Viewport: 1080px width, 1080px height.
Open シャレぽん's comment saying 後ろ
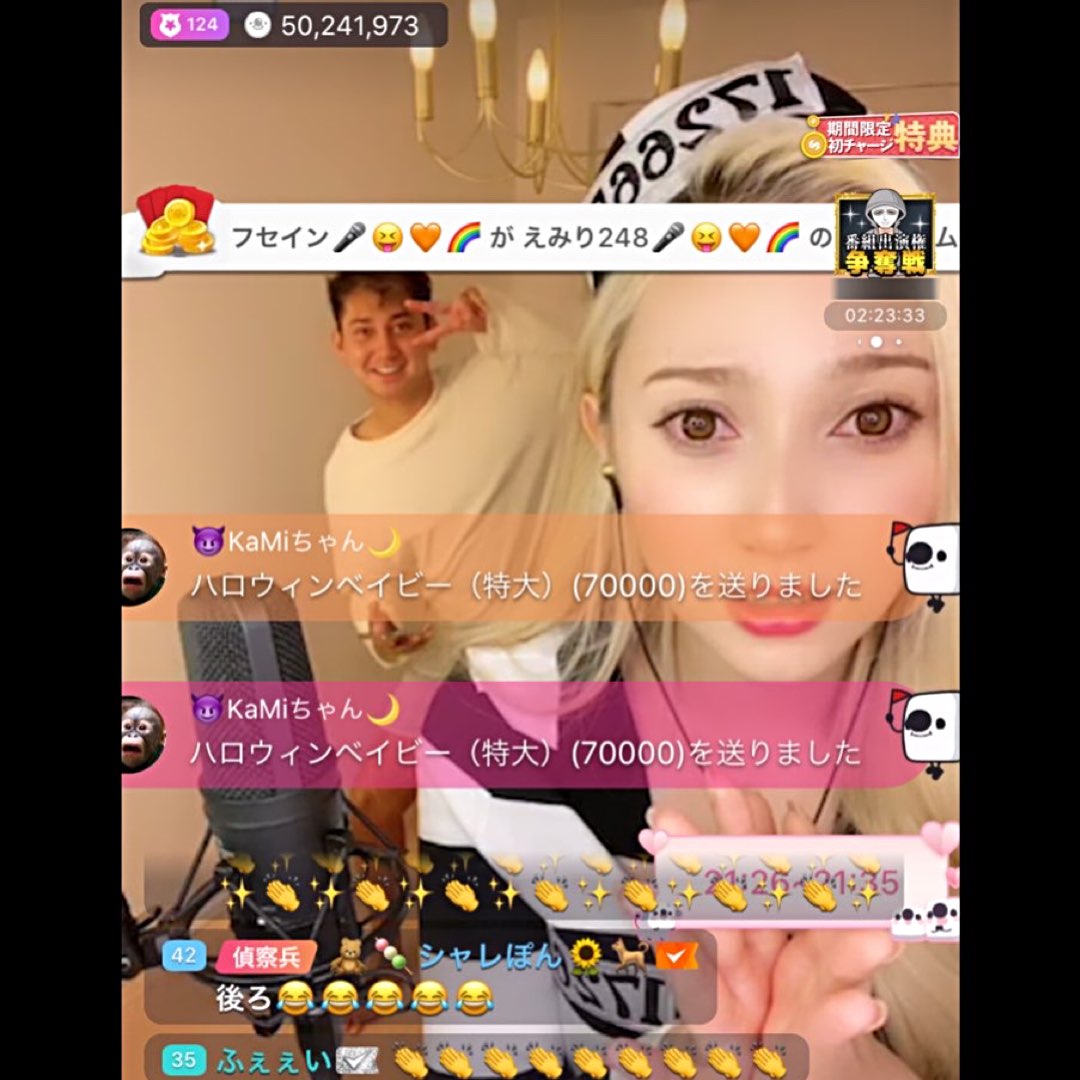430,977
